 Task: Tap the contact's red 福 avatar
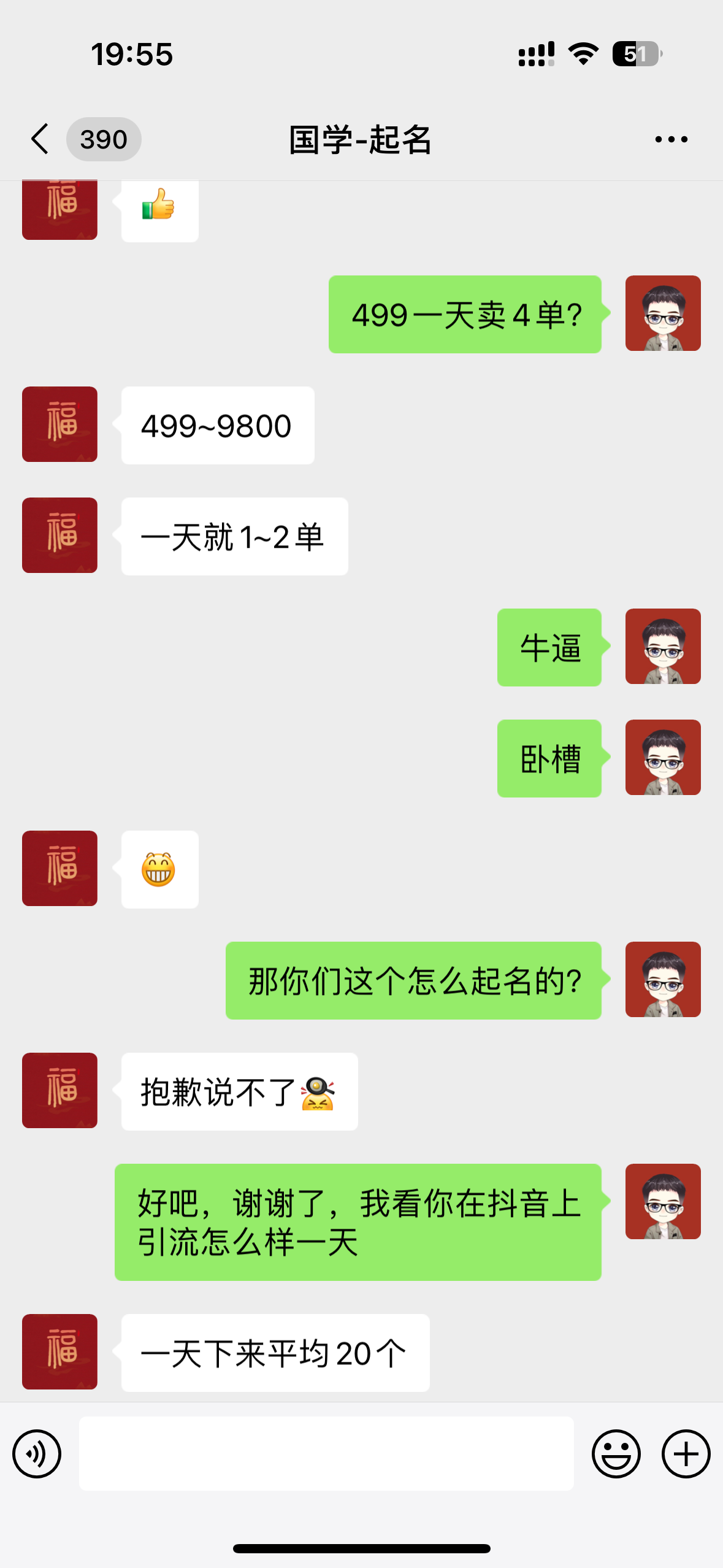pos(59,423)
